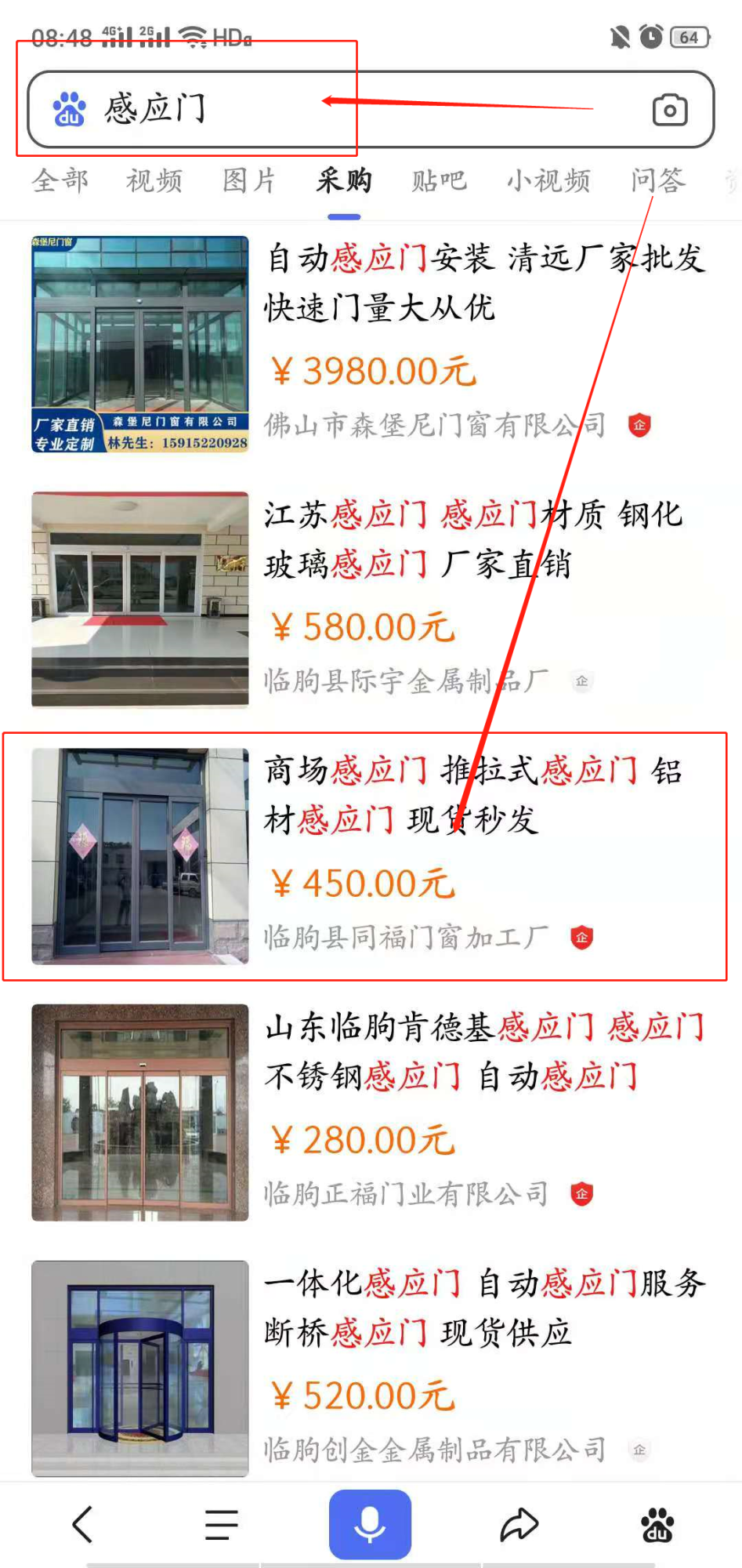Switch to the 贴吧 tab
Screen dimensions: 742x1568
tap(440, 181)
